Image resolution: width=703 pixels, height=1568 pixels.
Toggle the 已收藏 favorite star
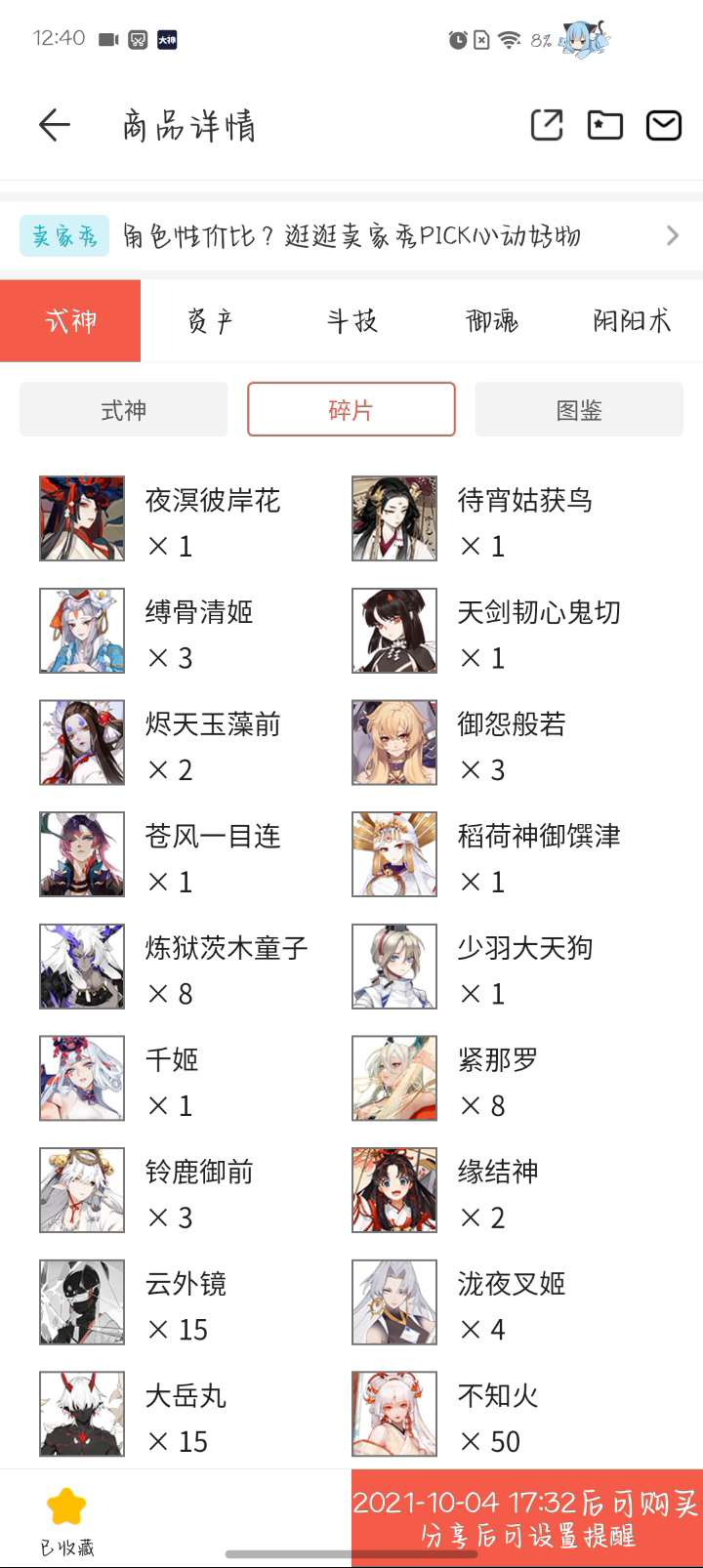66,1518
